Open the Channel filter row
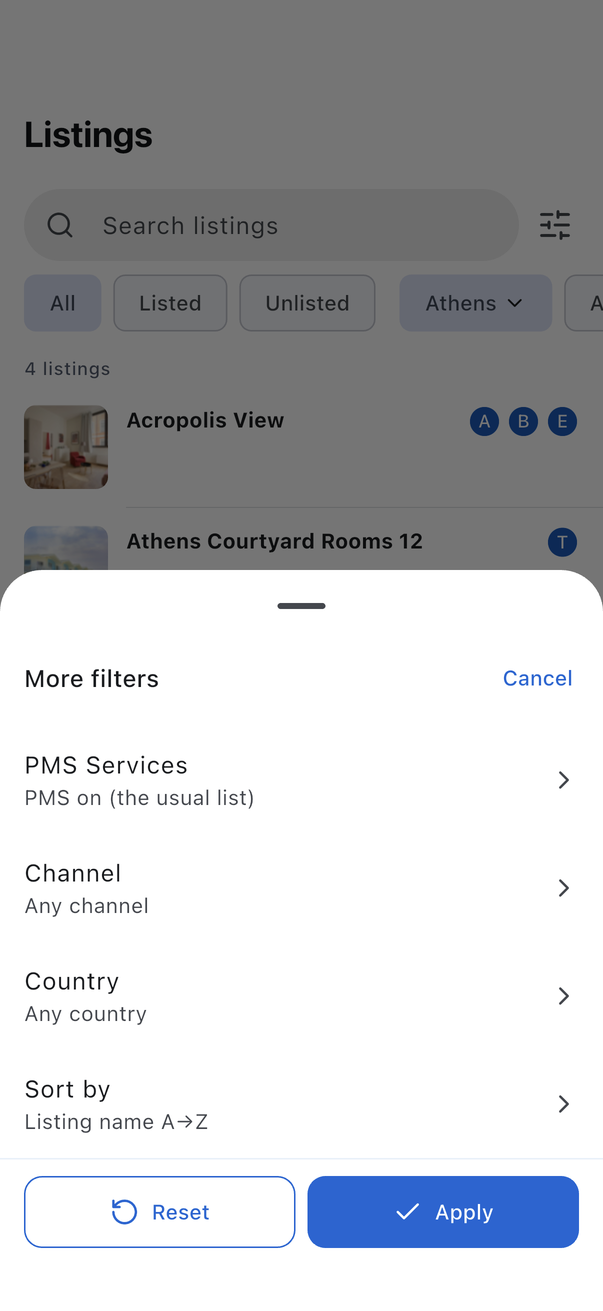This screenshot has height=1311, width=603. [x=301, y=888]
